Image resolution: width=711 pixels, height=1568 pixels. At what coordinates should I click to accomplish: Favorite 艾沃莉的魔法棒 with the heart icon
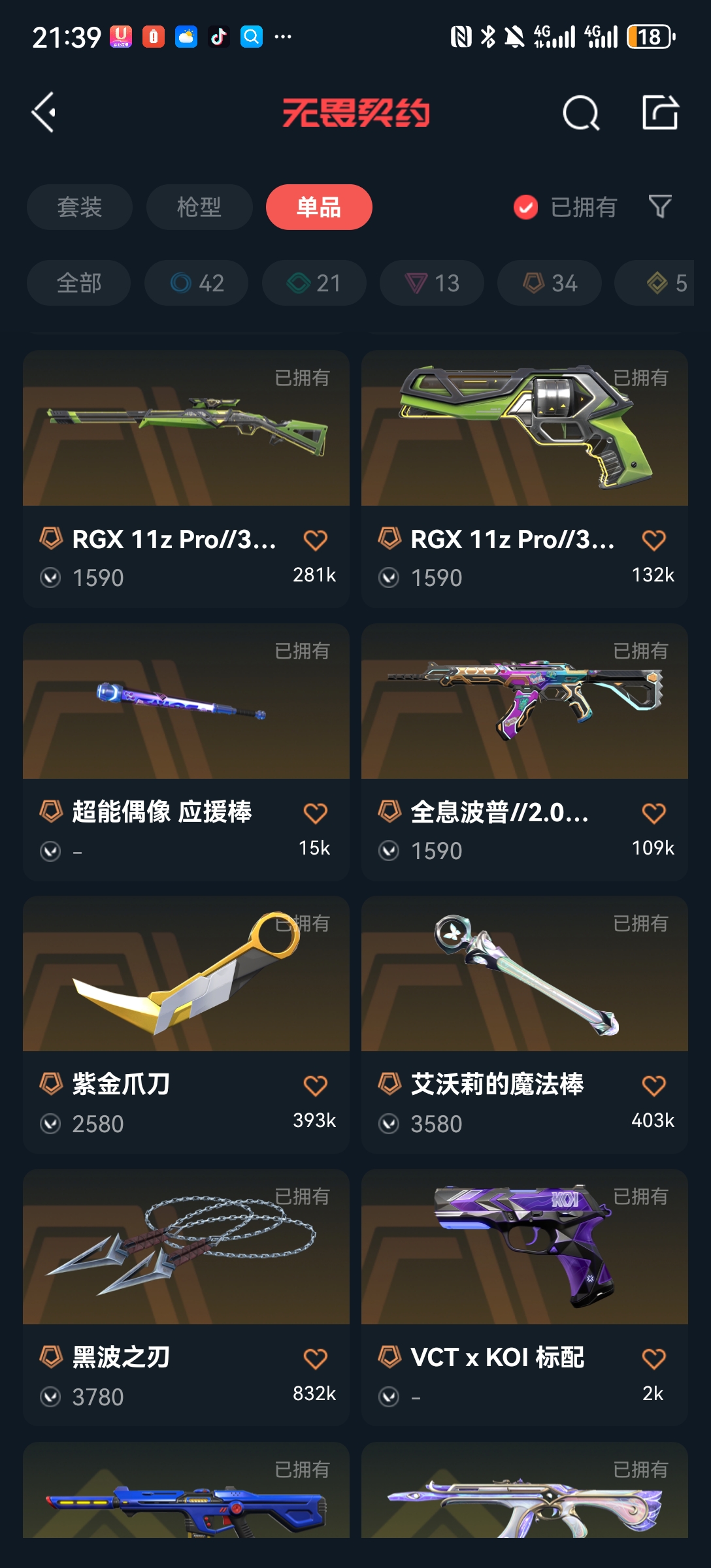coord(653,1086)
